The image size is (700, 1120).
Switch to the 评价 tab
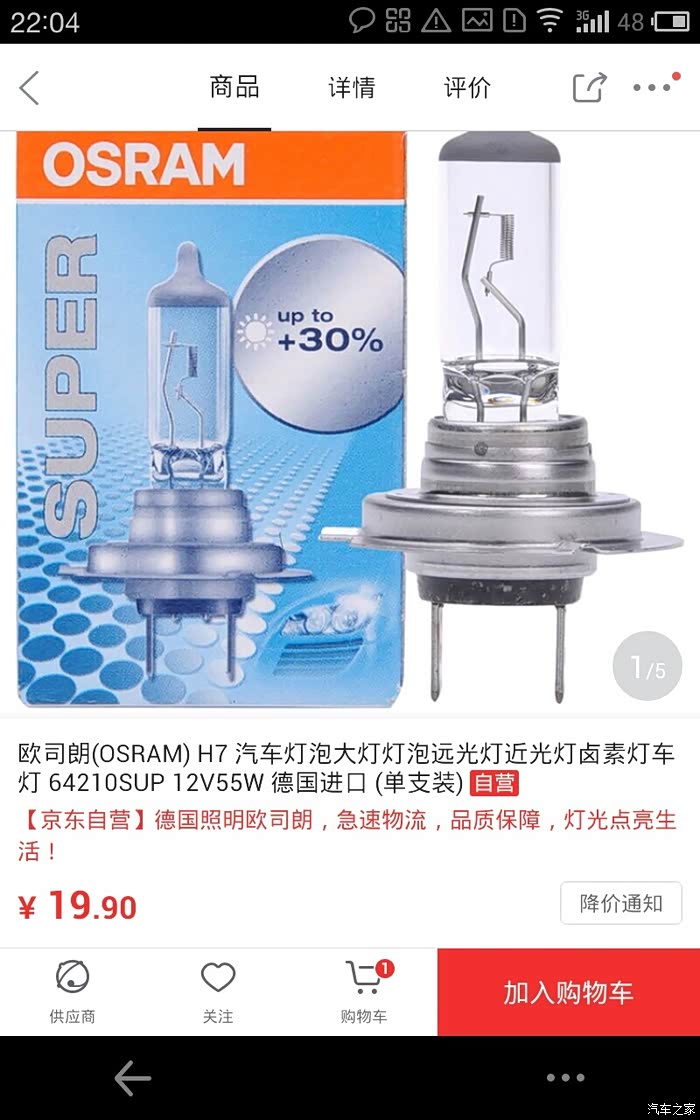467,88
